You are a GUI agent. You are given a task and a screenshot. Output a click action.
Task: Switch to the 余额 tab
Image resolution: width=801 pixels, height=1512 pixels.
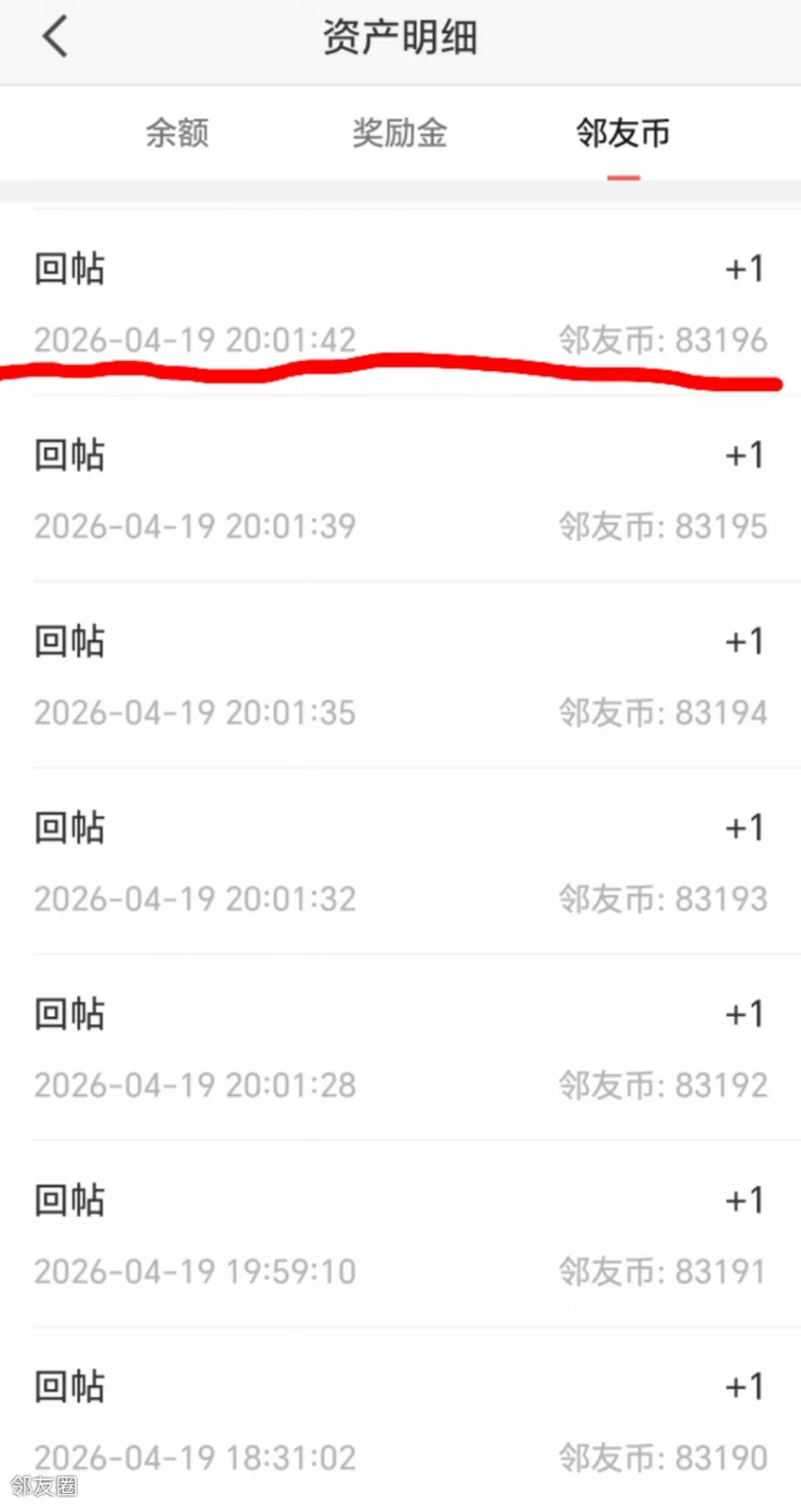pyautogui.click(x=177, y=133)
